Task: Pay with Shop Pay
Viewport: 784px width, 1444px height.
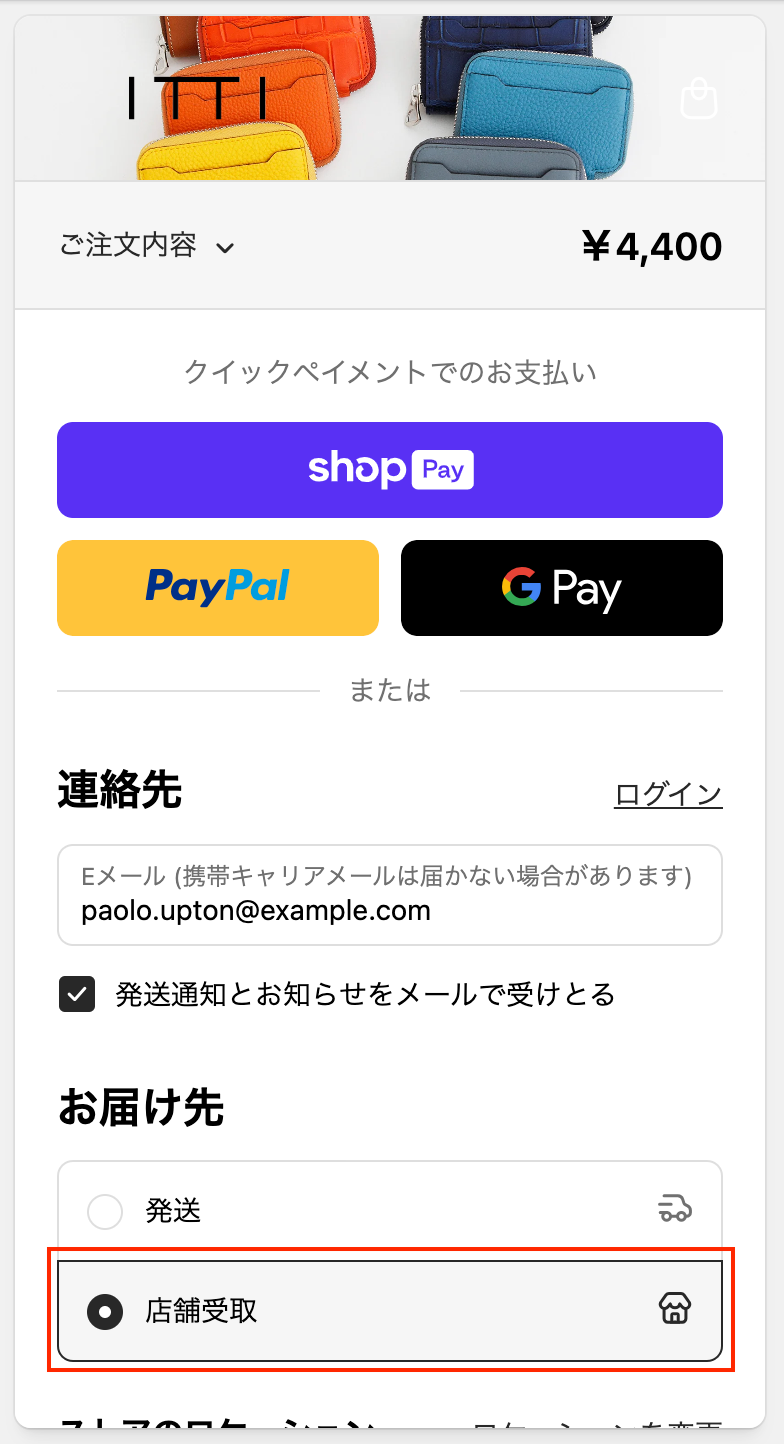Action: [x=390, y=470]
